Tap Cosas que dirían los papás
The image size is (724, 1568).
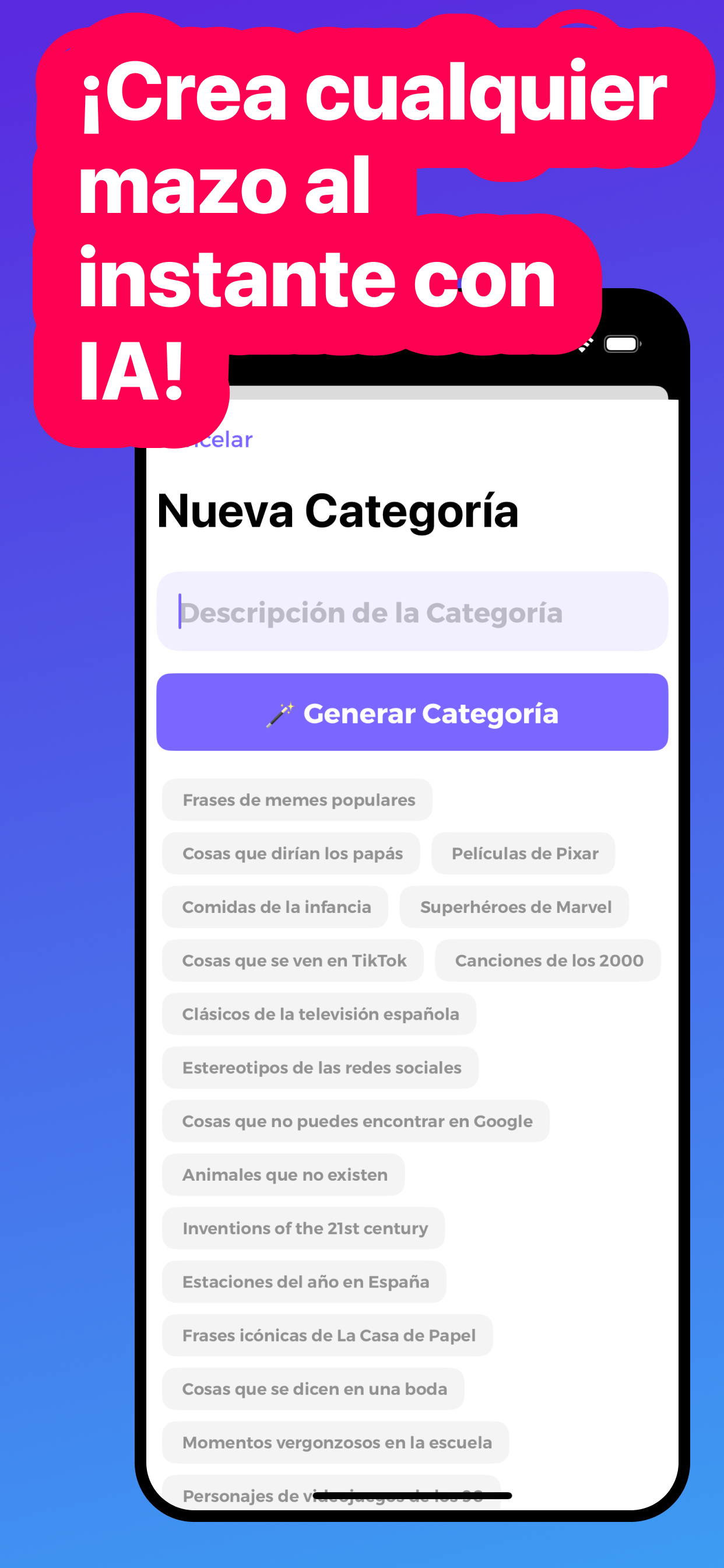[x=291, y=853]
